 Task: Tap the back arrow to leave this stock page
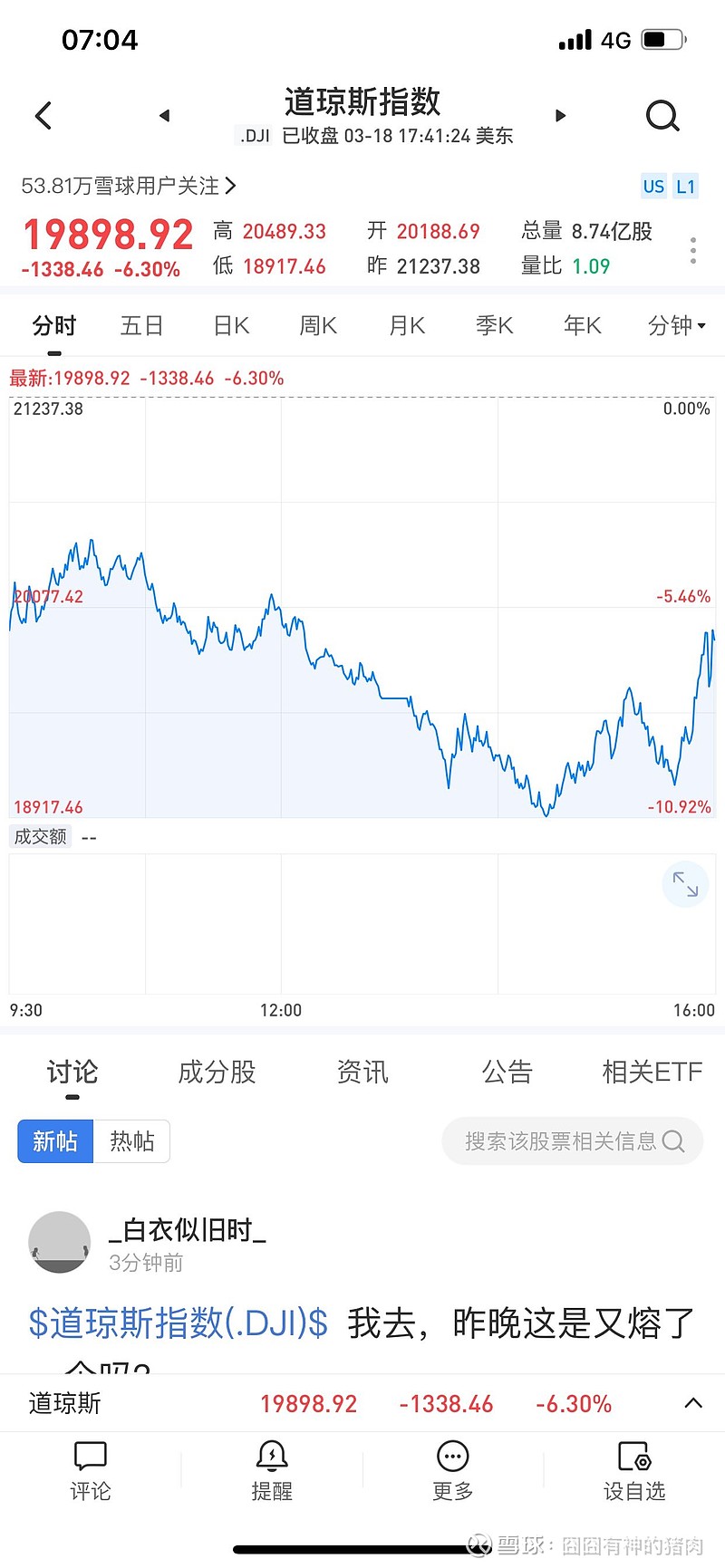coord(43,116)
